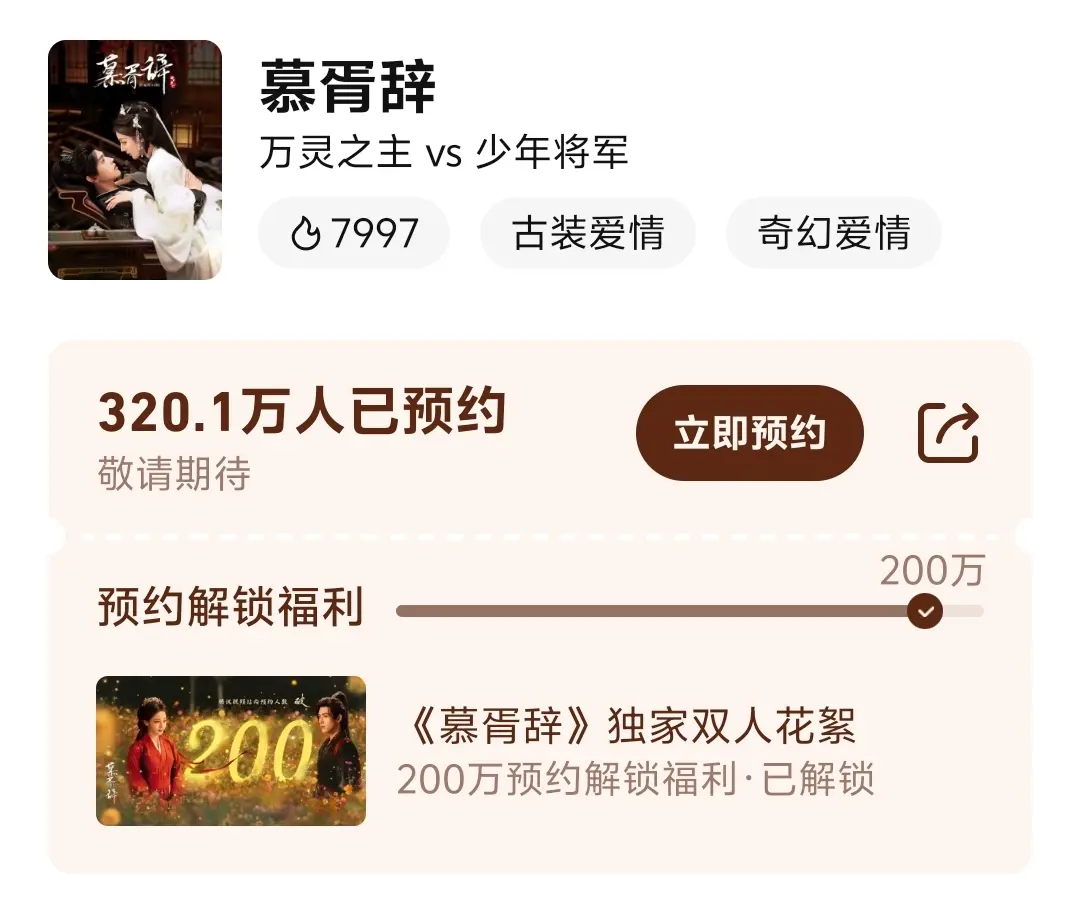The height and width of the screenshot is (906, 1080).
Task: Tap the 立即预约 button
Action: [x=749, y=433]
